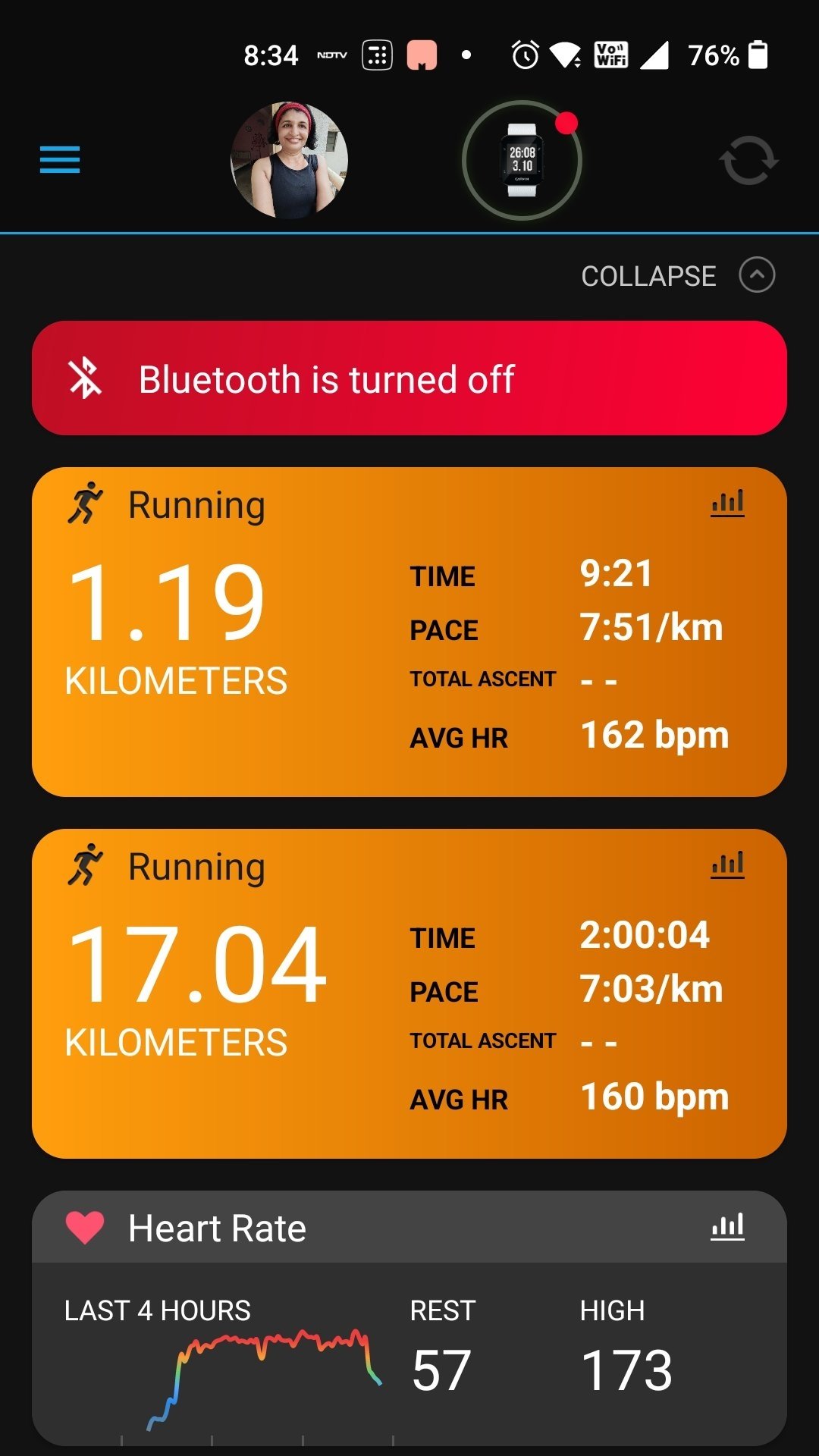View chart for the 1.19 km run
This screenshot has width=819, height=1456.
(x=727, y=504)
